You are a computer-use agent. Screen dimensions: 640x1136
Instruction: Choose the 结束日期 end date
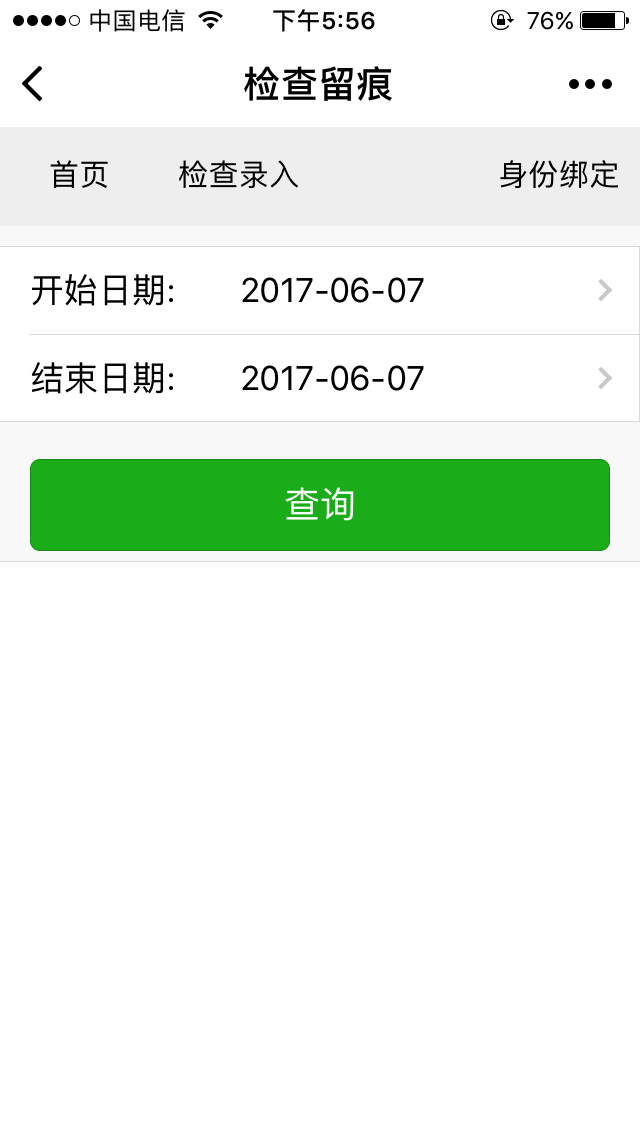(x=320, y=378)
